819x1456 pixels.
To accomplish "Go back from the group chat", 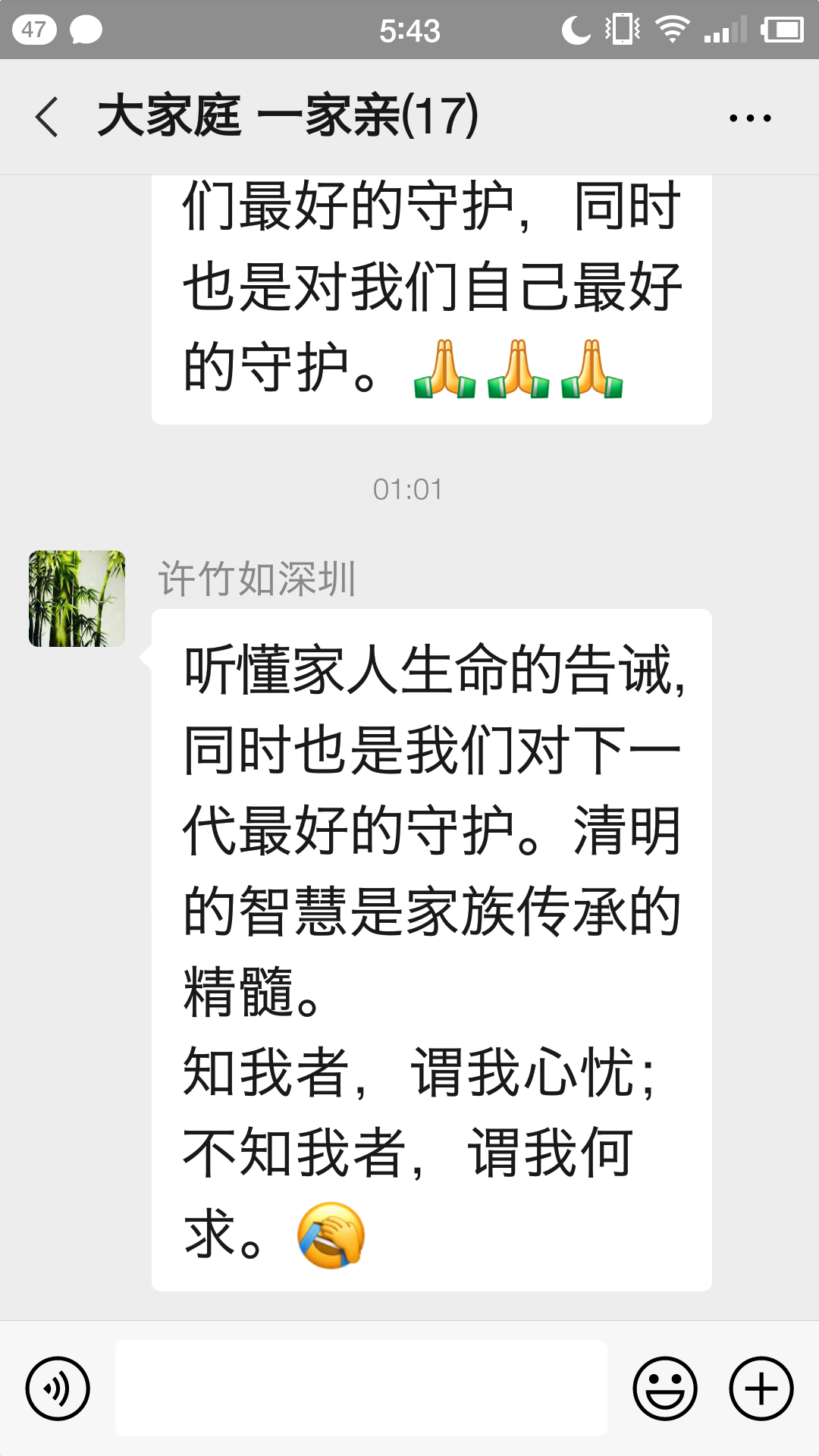I will click(x=47, y=118).
